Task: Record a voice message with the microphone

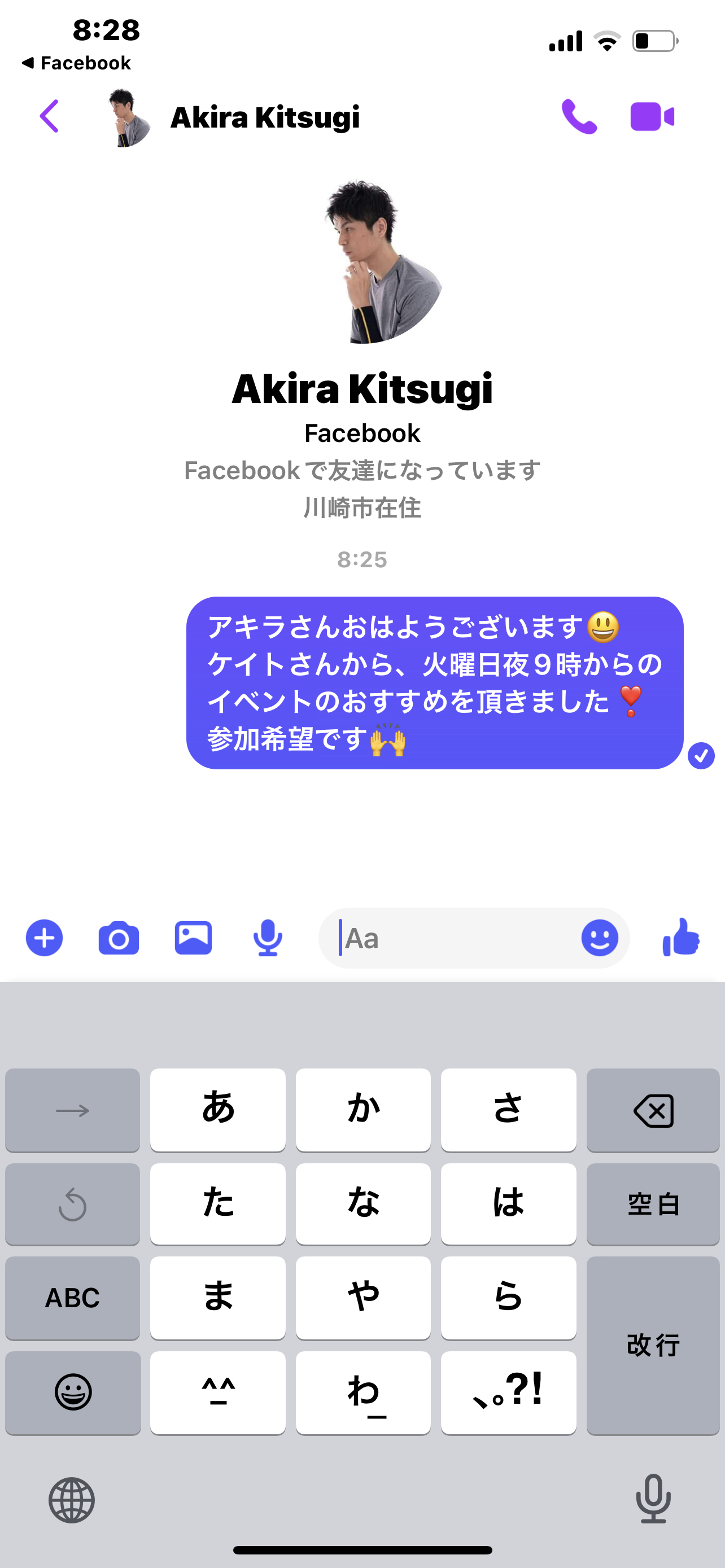Action: click(x=268, y=938)
